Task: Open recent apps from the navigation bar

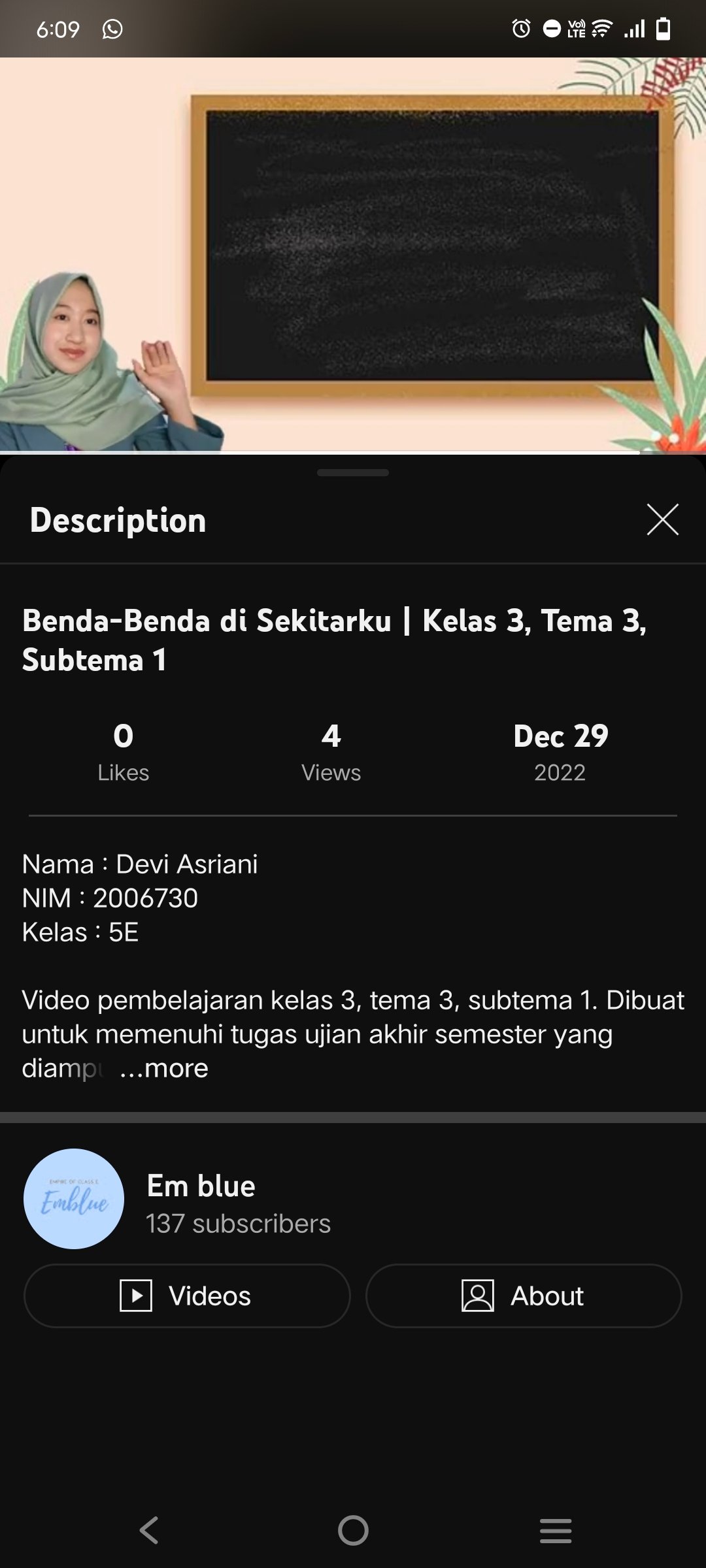Action: pyautogui.click(x=556, y=1530)
